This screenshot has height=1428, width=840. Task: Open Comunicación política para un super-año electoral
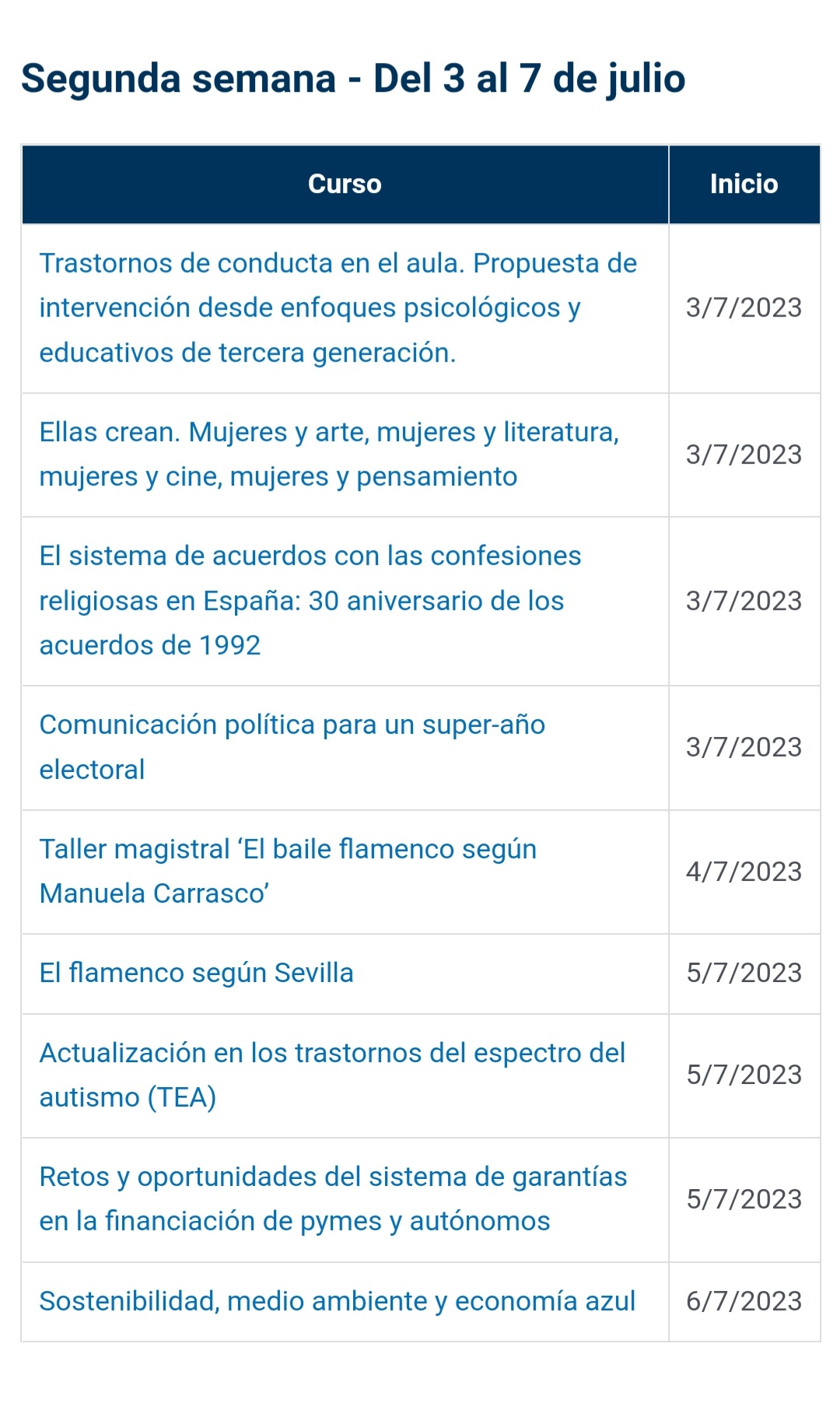[292, 725]
